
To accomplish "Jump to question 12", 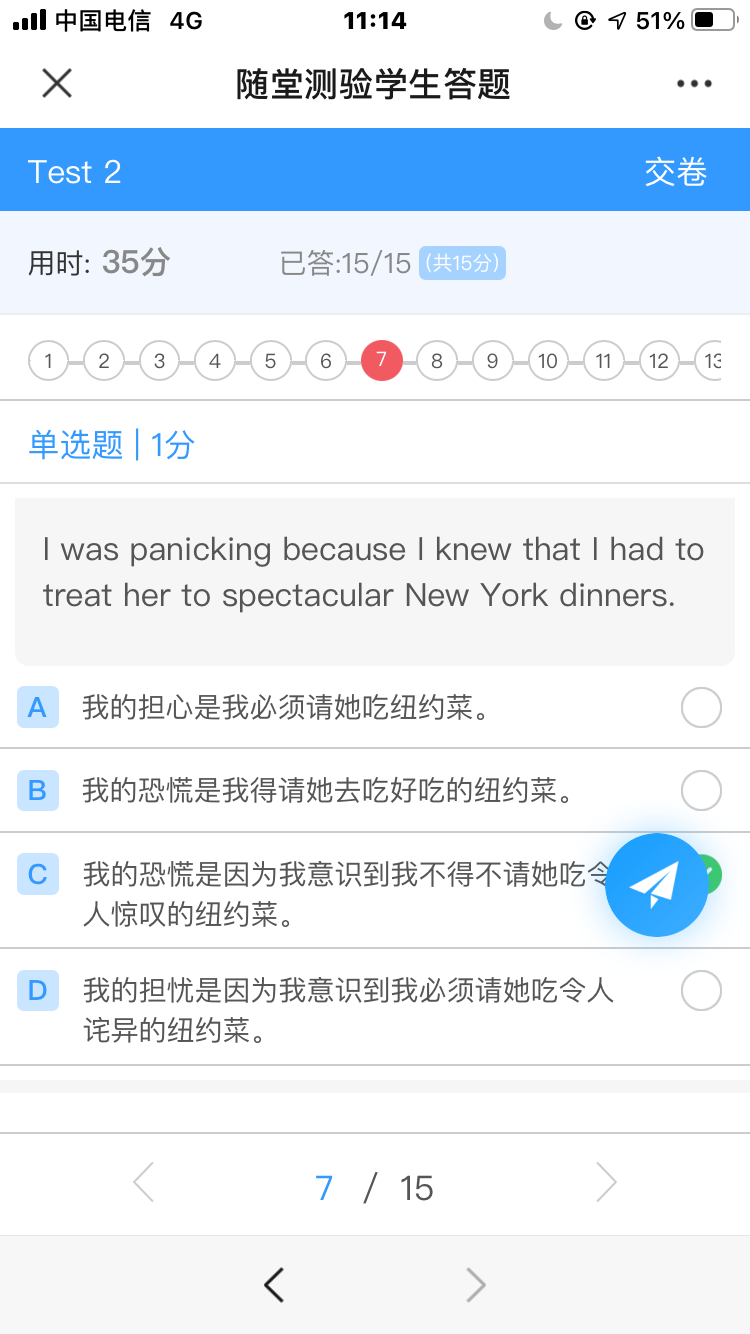I will tap(658, 360).
